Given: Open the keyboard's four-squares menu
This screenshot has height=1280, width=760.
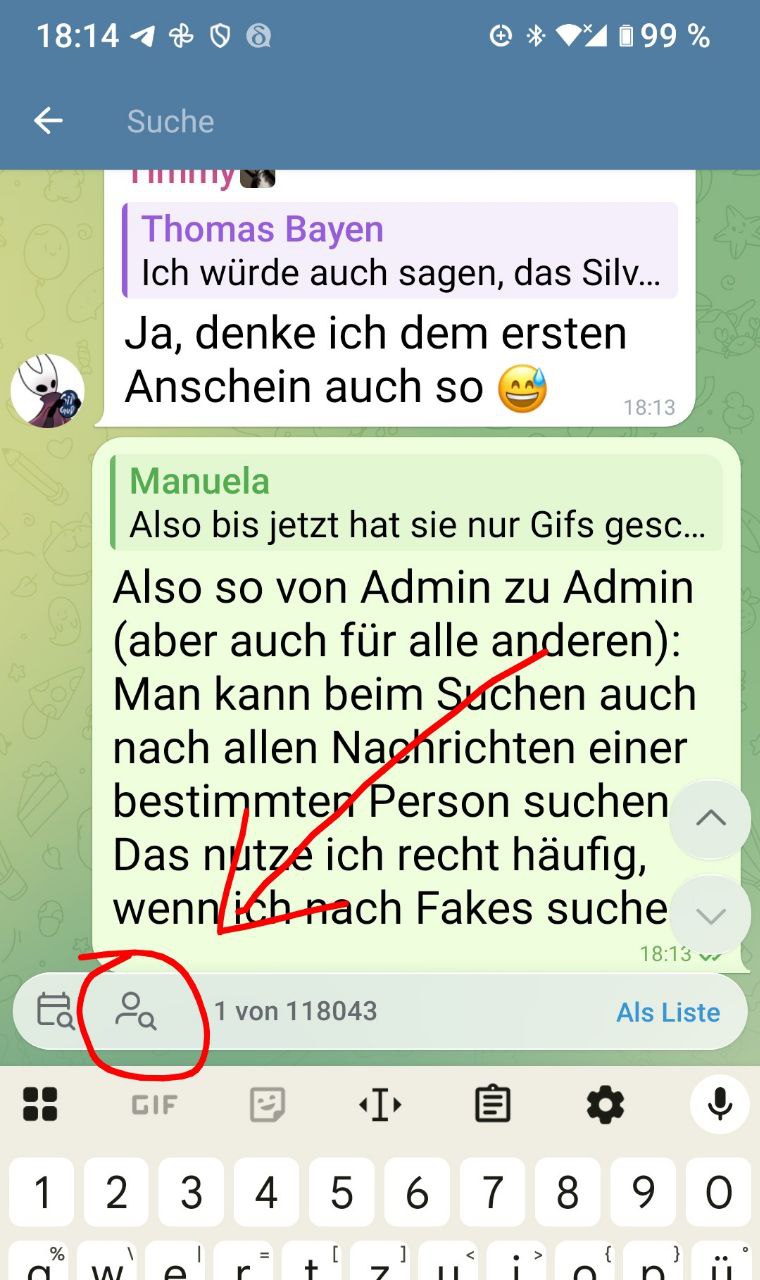Looking at the screenshot, I should point(41,1104).
